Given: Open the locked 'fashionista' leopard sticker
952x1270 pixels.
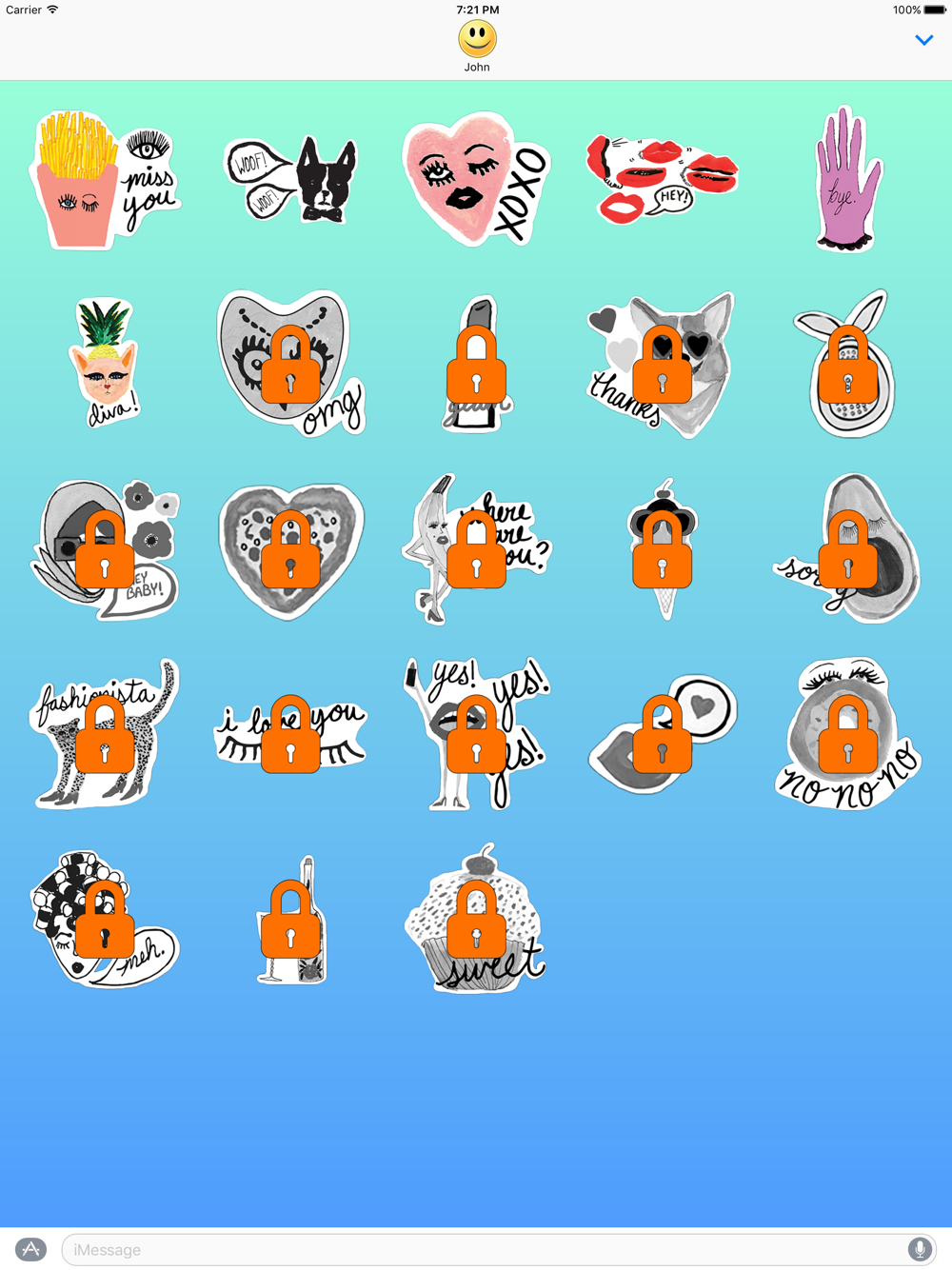Looking at the screenshot, I should click(105, 734).
